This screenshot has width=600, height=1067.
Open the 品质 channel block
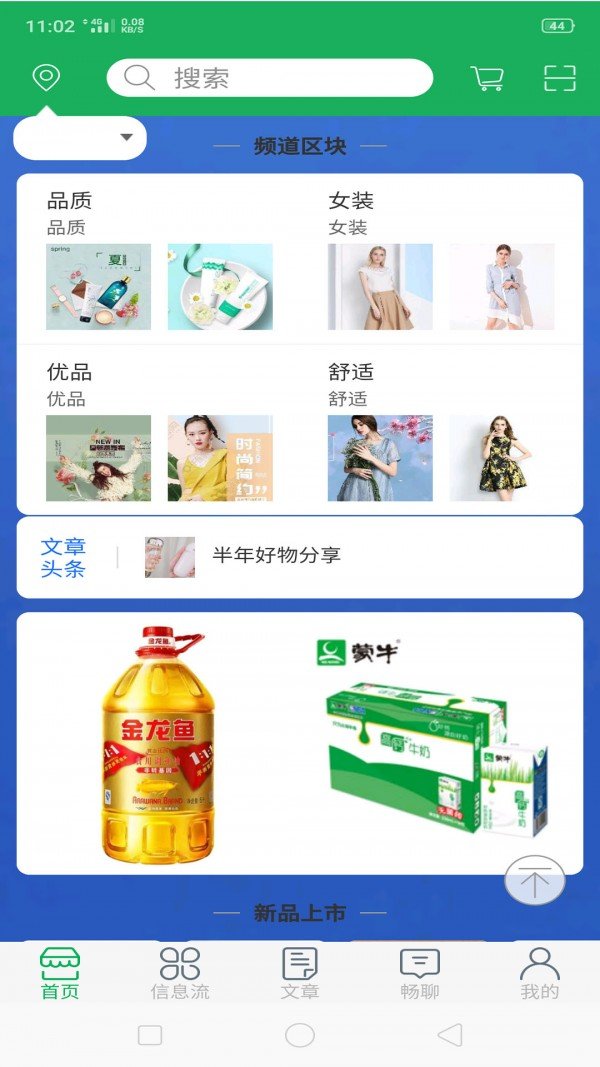click(x=160, y=260)
